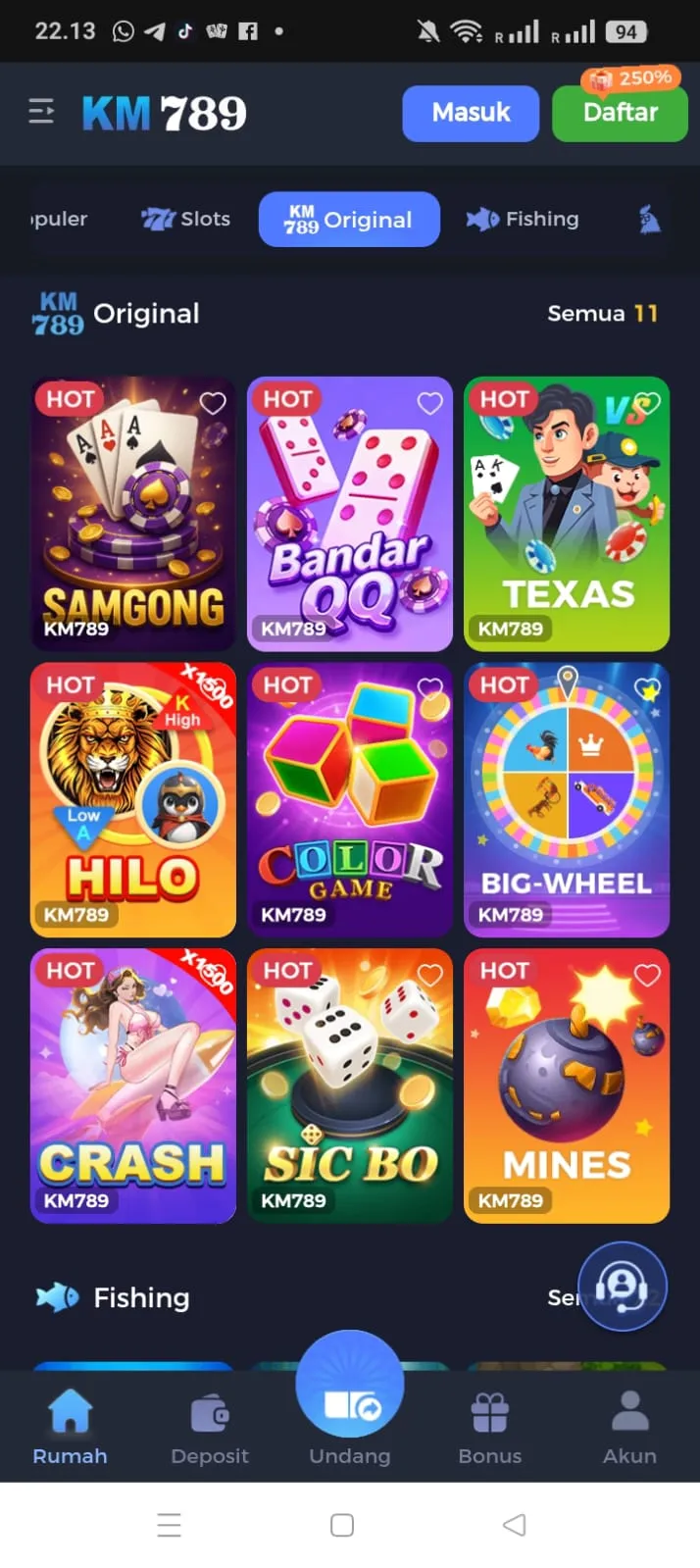Tap the Masuk login button
This screenshot has height=1568, width=700.
pyautogui.click(x=471, y=113)
